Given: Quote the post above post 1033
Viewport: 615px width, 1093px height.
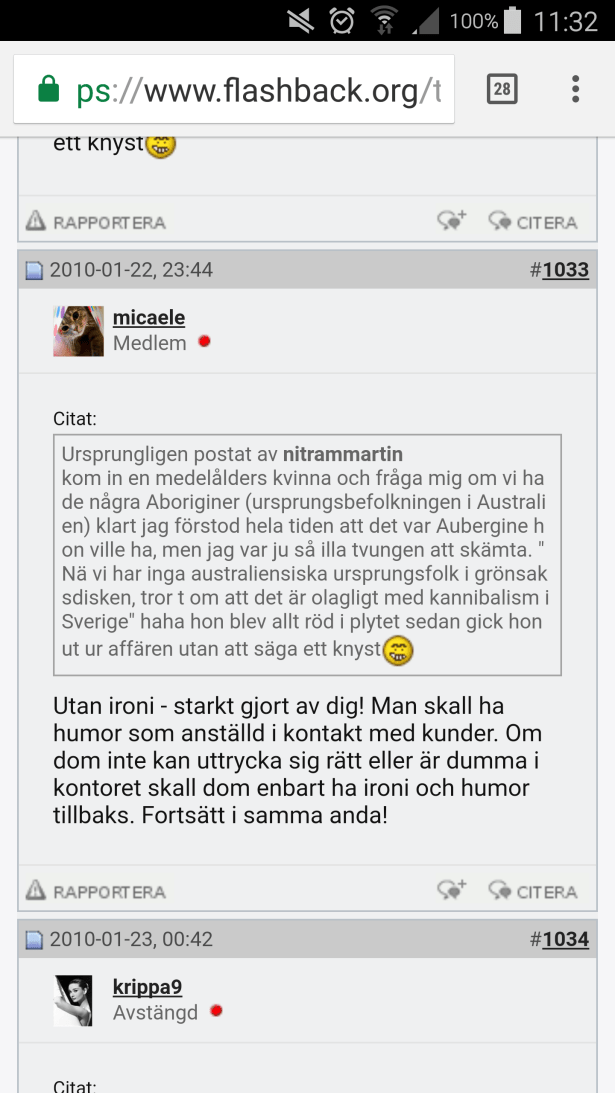Looking at the screenshot, I should [x=533, y=222].
